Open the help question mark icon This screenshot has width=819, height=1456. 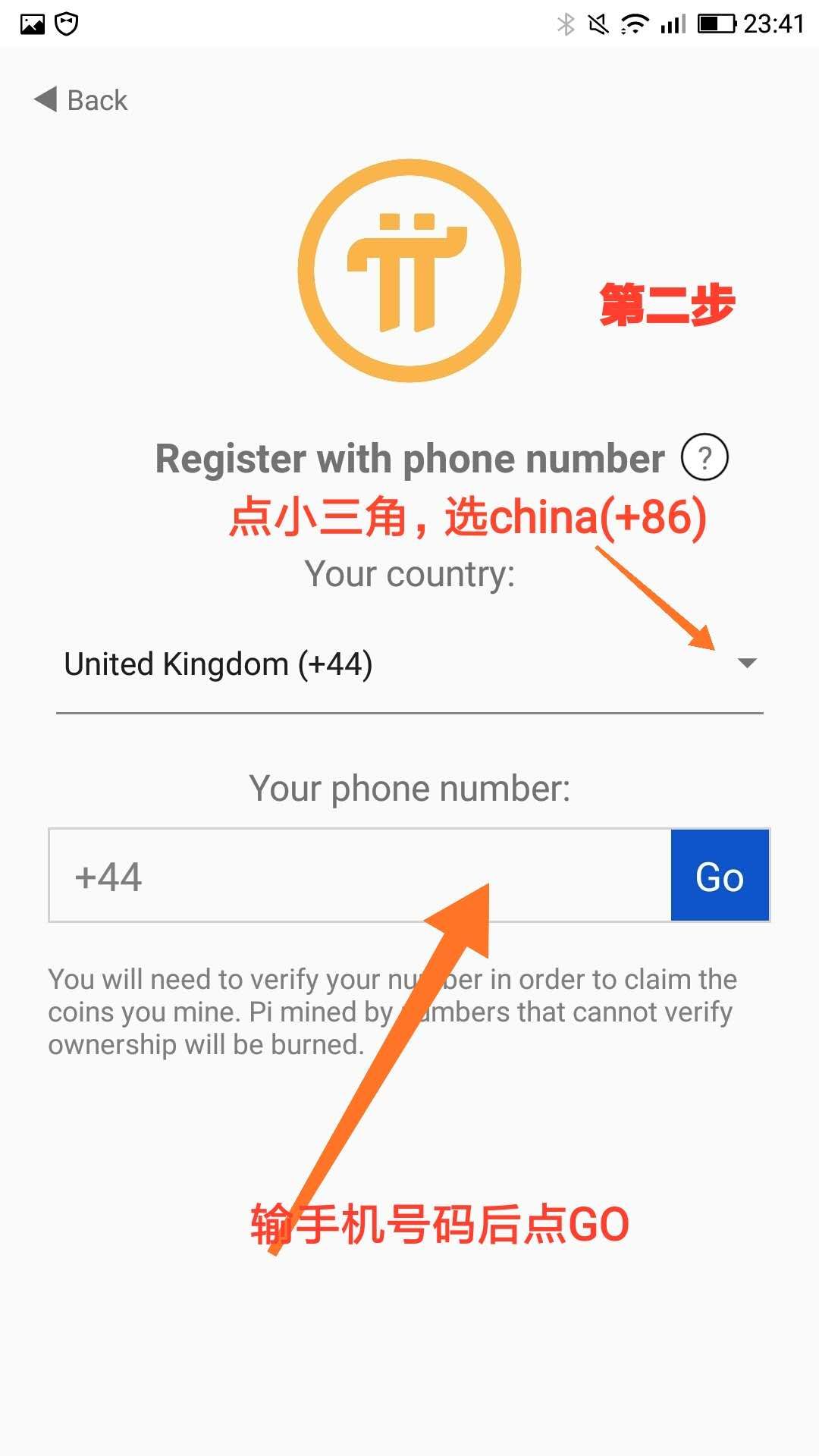[704, 458]
